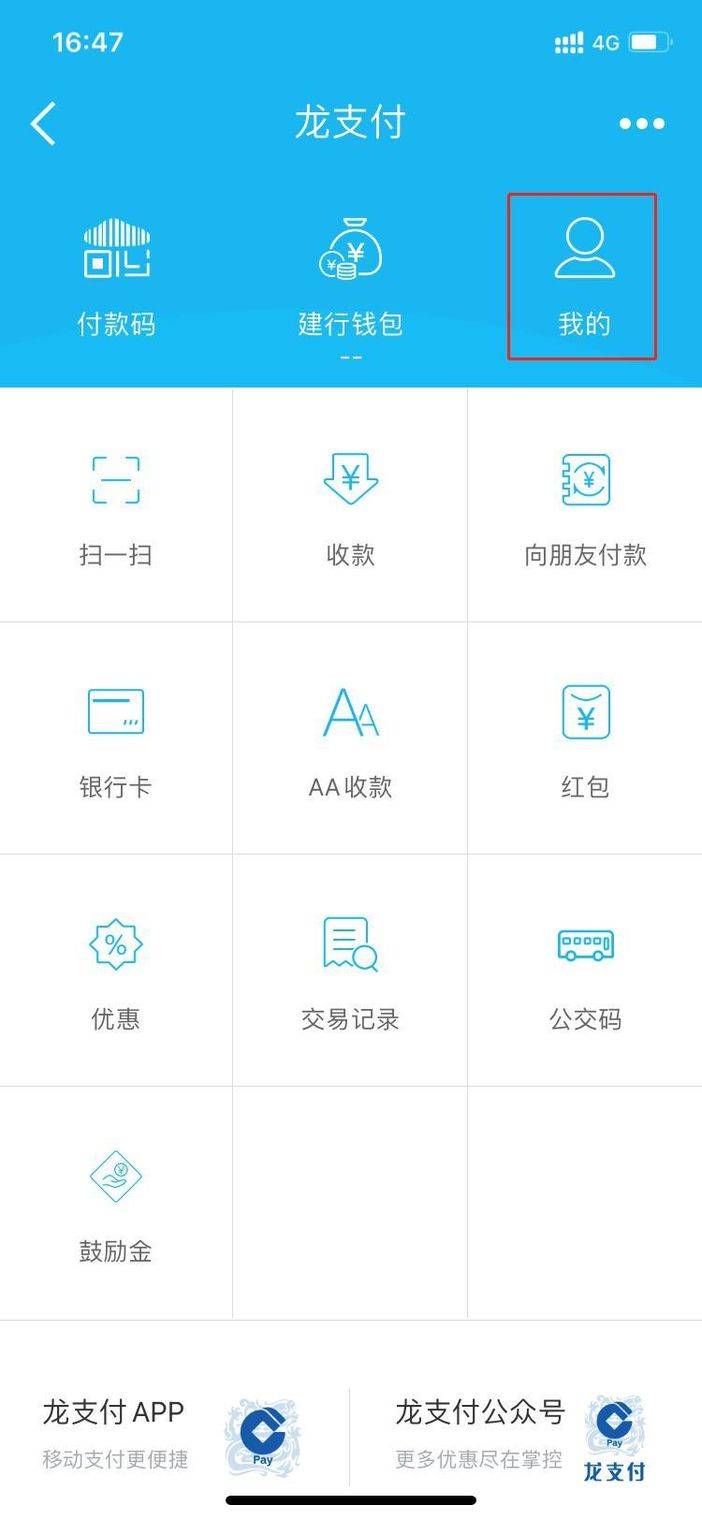Select 收款 to receive money
Viewport: 702px width, 1520px height.
[350, 506]
